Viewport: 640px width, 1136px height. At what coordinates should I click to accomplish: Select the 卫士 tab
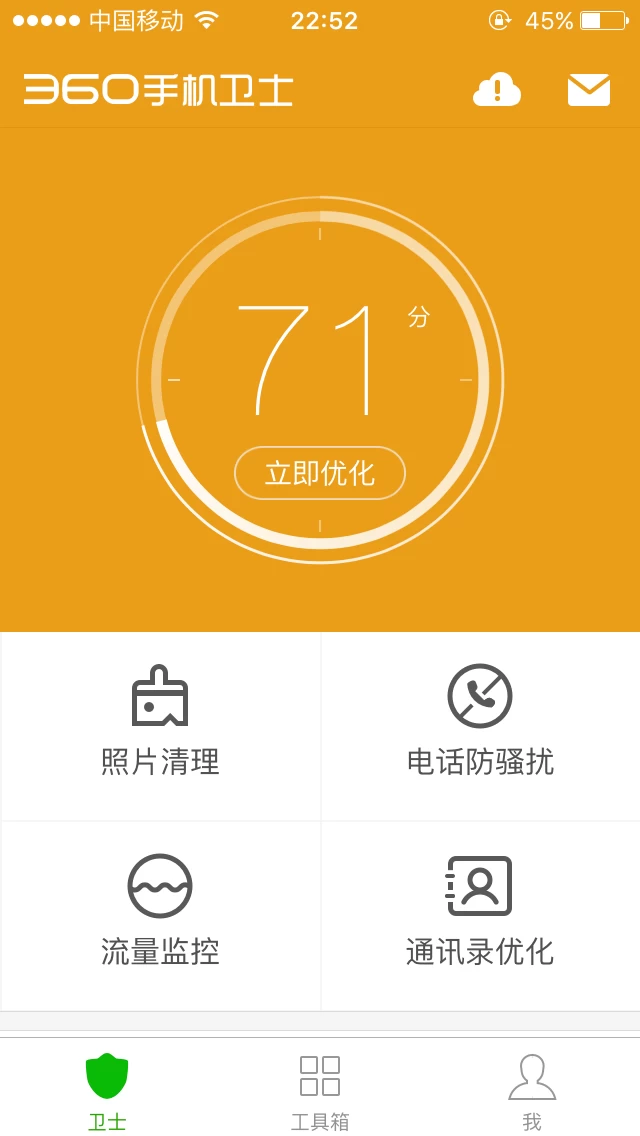(107, 1090)
